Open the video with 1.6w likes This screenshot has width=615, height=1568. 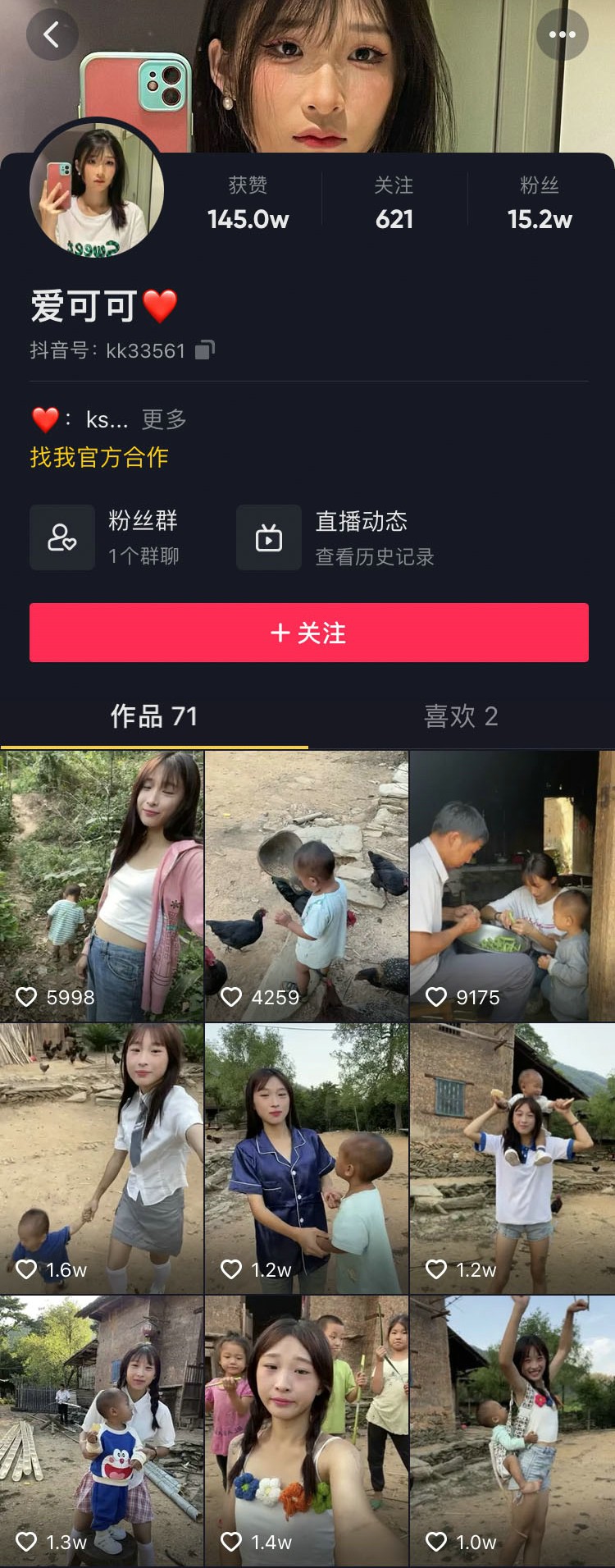point(102,1159)
